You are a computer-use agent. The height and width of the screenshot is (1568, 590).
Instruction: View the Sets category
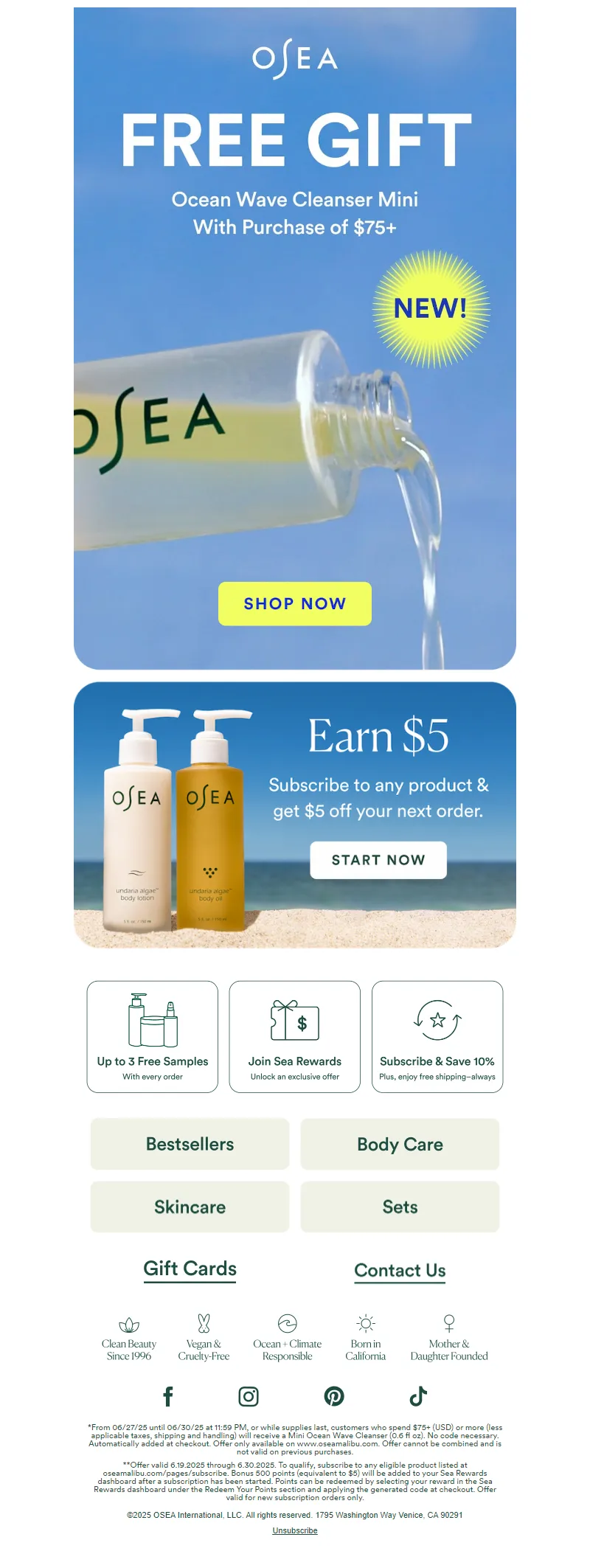[400, 1207]
